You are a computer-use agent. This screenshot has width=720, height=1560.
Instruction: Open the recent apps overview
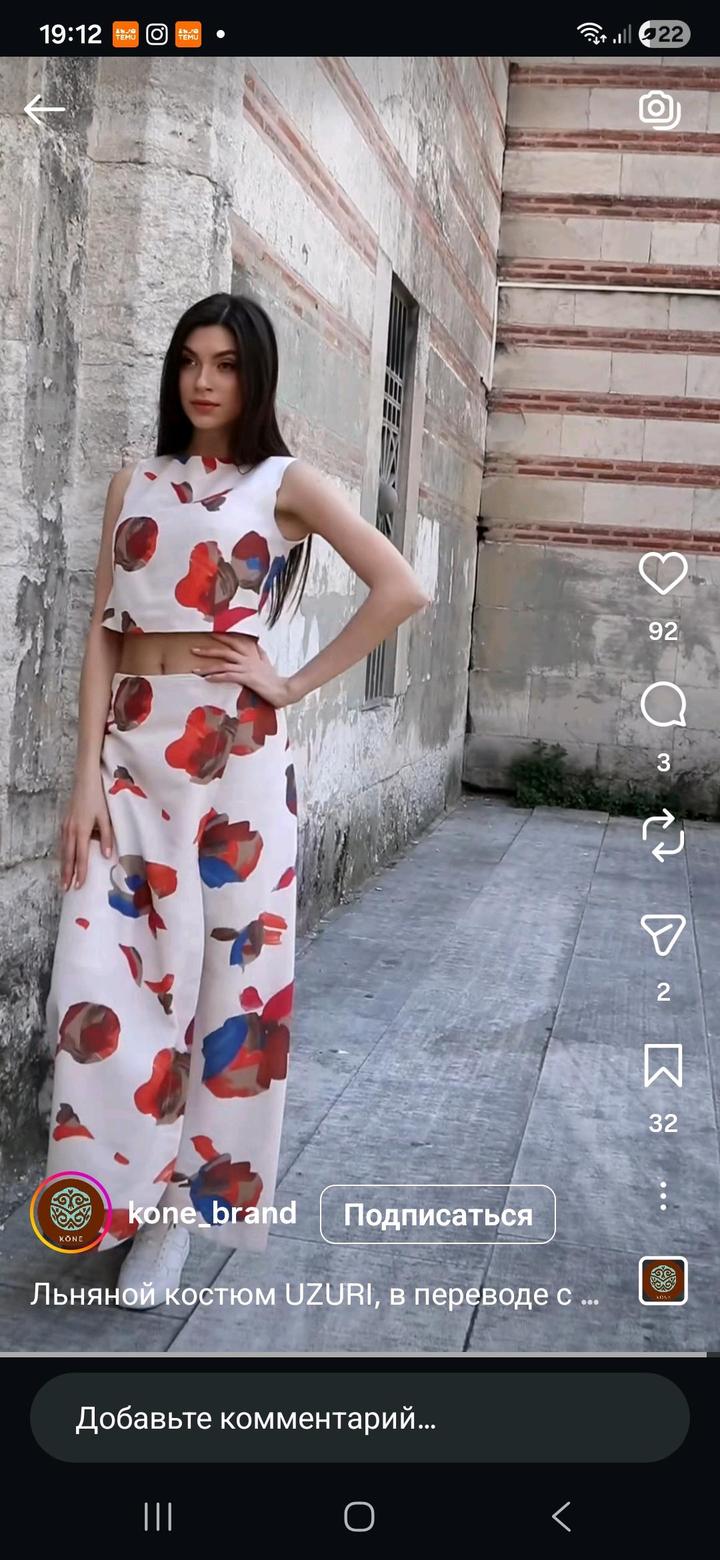[158, 1516]
